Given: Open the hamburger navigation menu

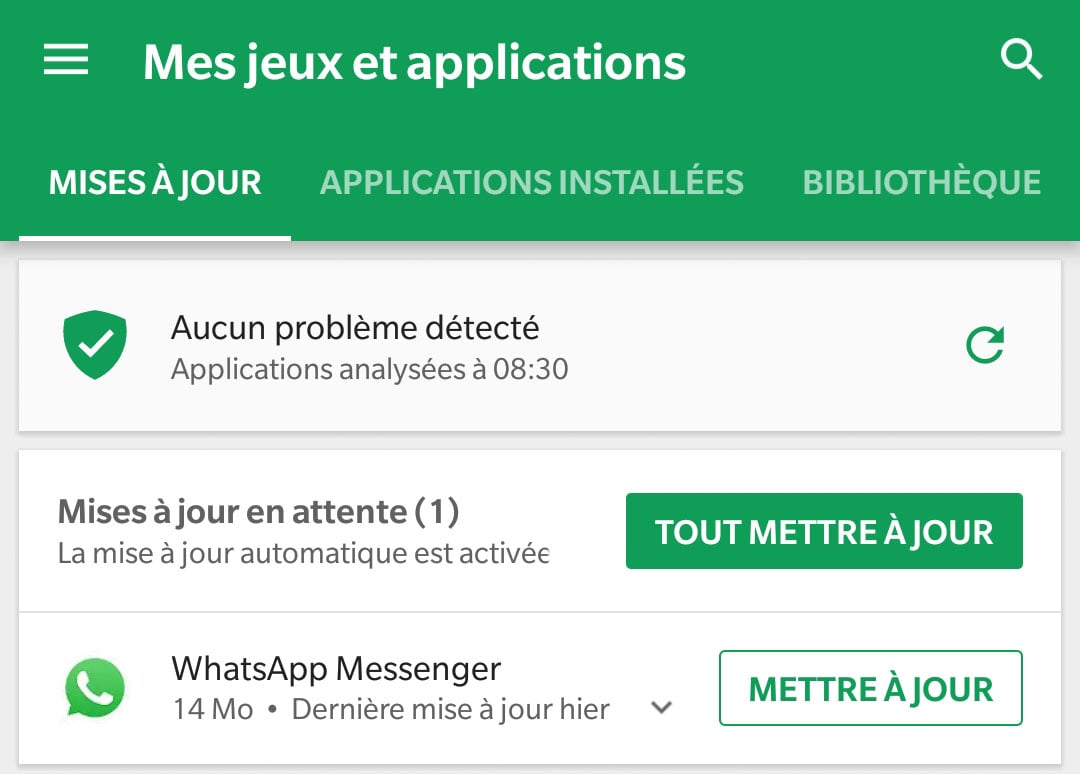Looking at the screenshot, I should (66, 61).
